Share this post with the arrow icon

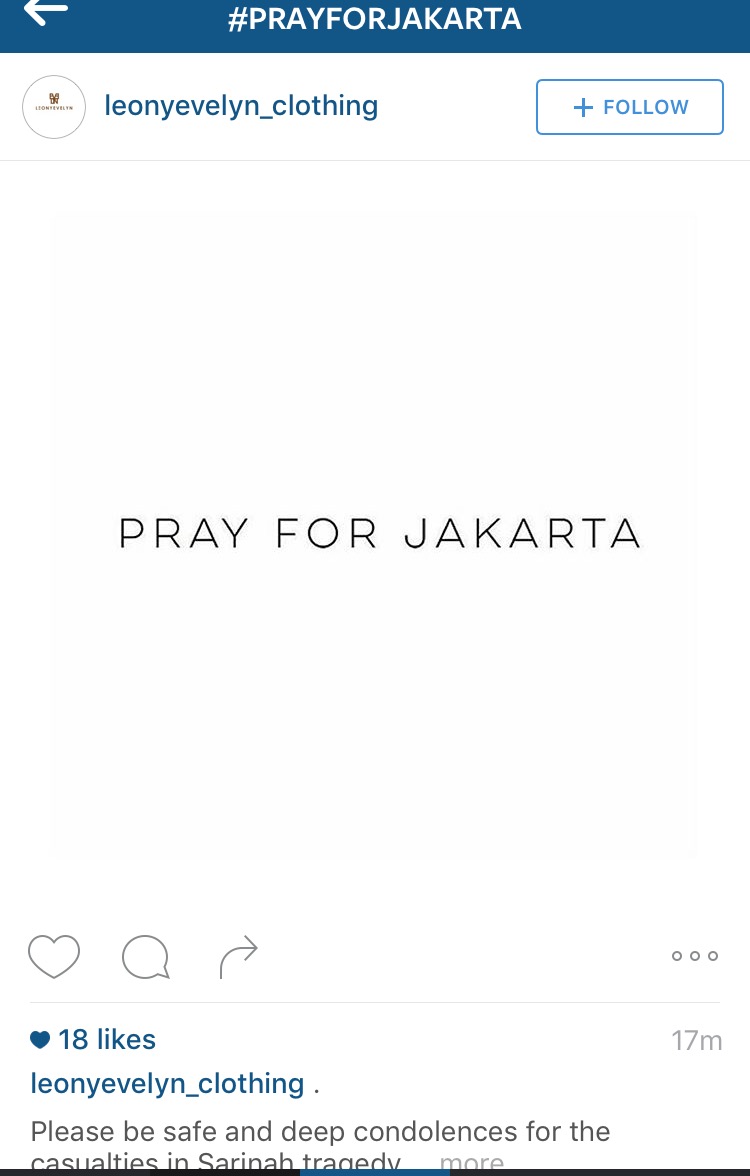tap(238, 957)
